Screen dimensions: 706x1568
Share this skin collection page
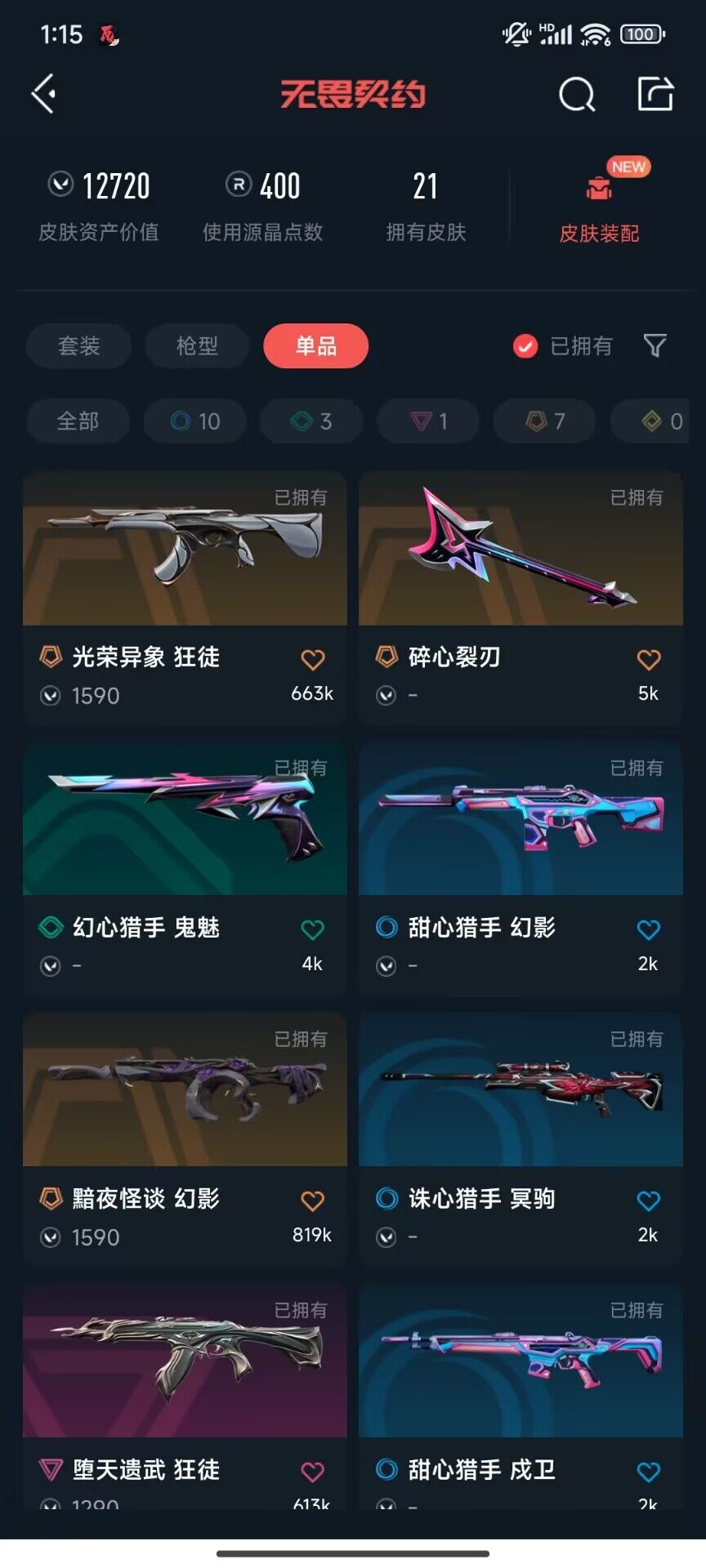coord(655,94)
